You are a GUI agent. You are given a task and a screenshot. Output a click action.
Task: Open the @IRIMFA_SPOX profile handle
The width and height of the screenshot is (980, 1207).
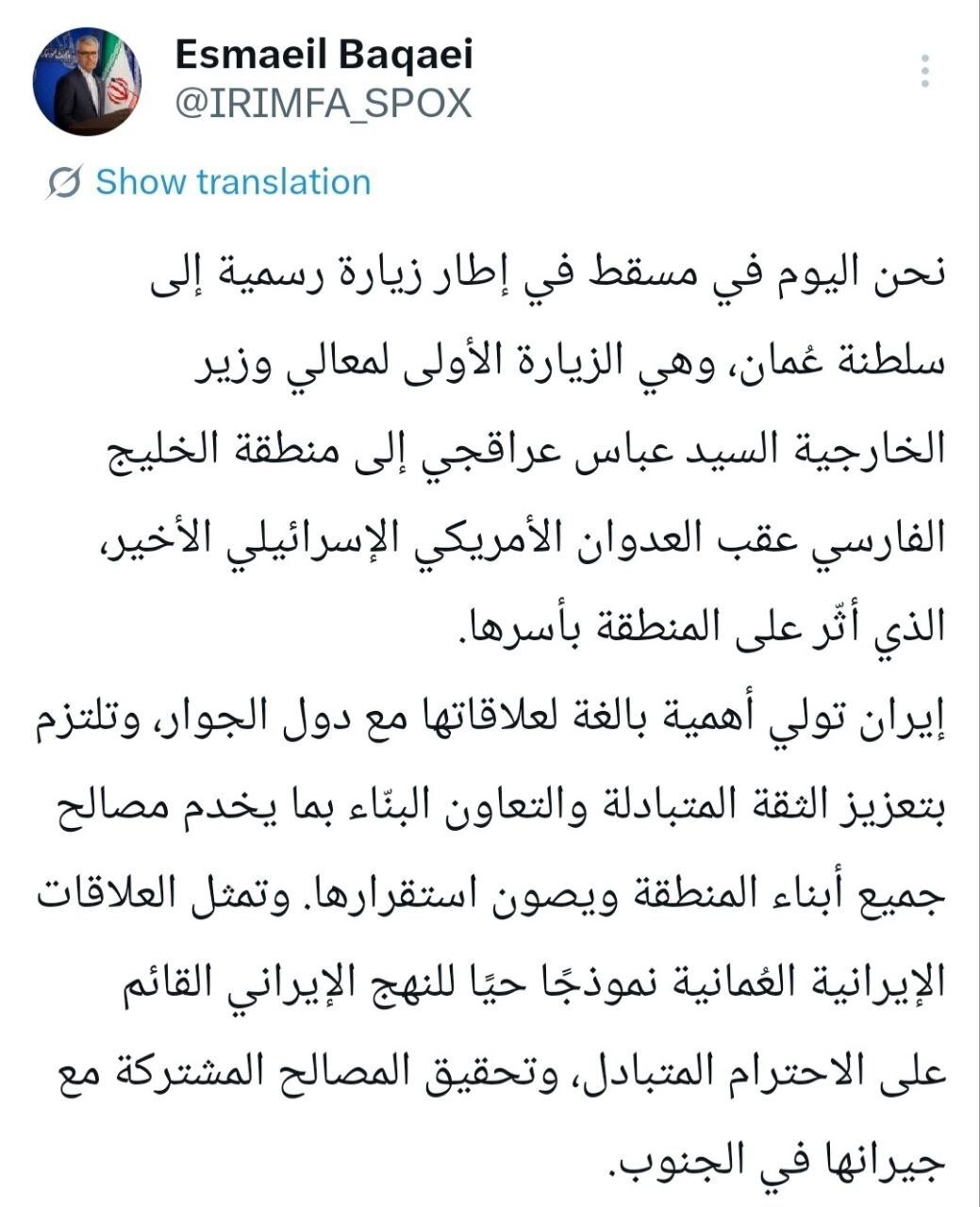point(324,104)
